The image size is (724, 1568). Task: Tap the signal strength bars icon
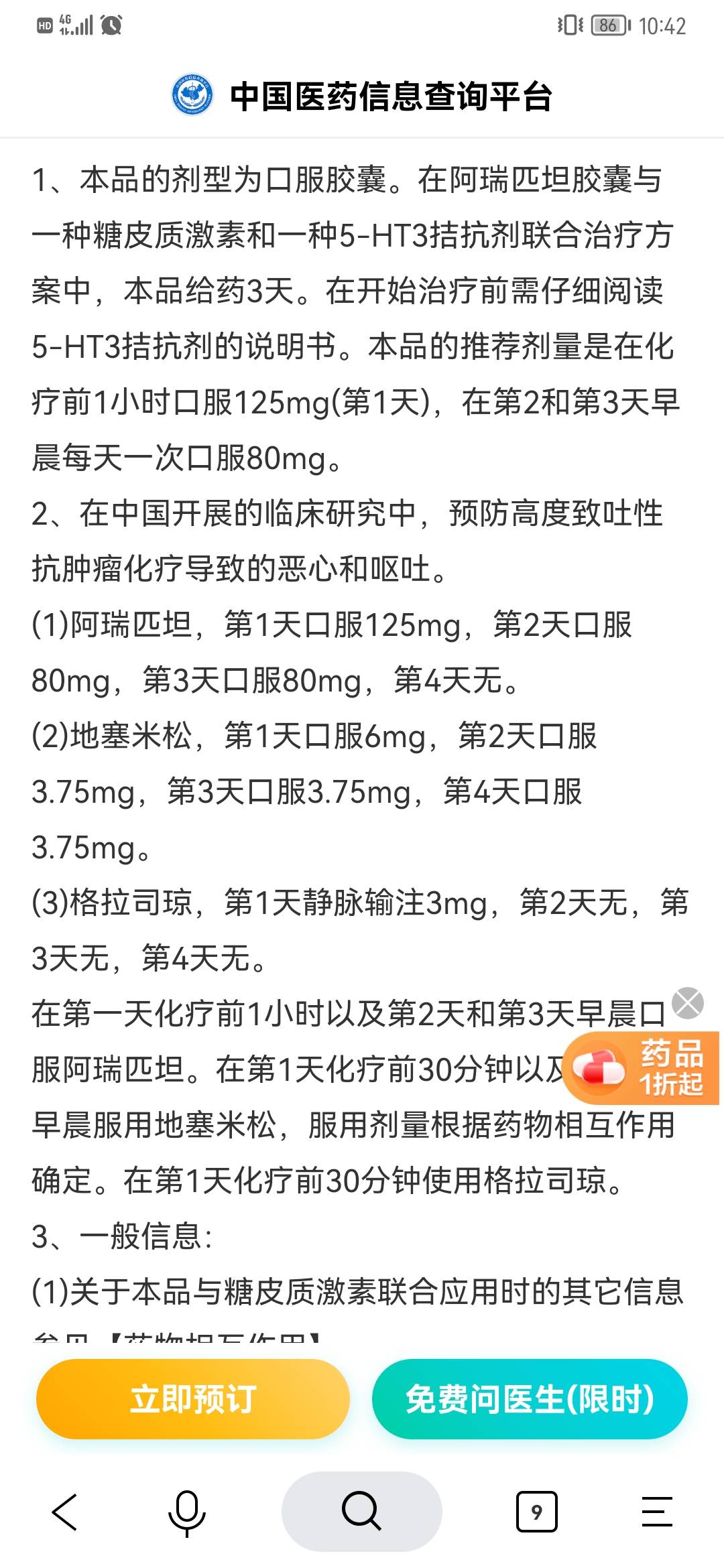point(86,25)
